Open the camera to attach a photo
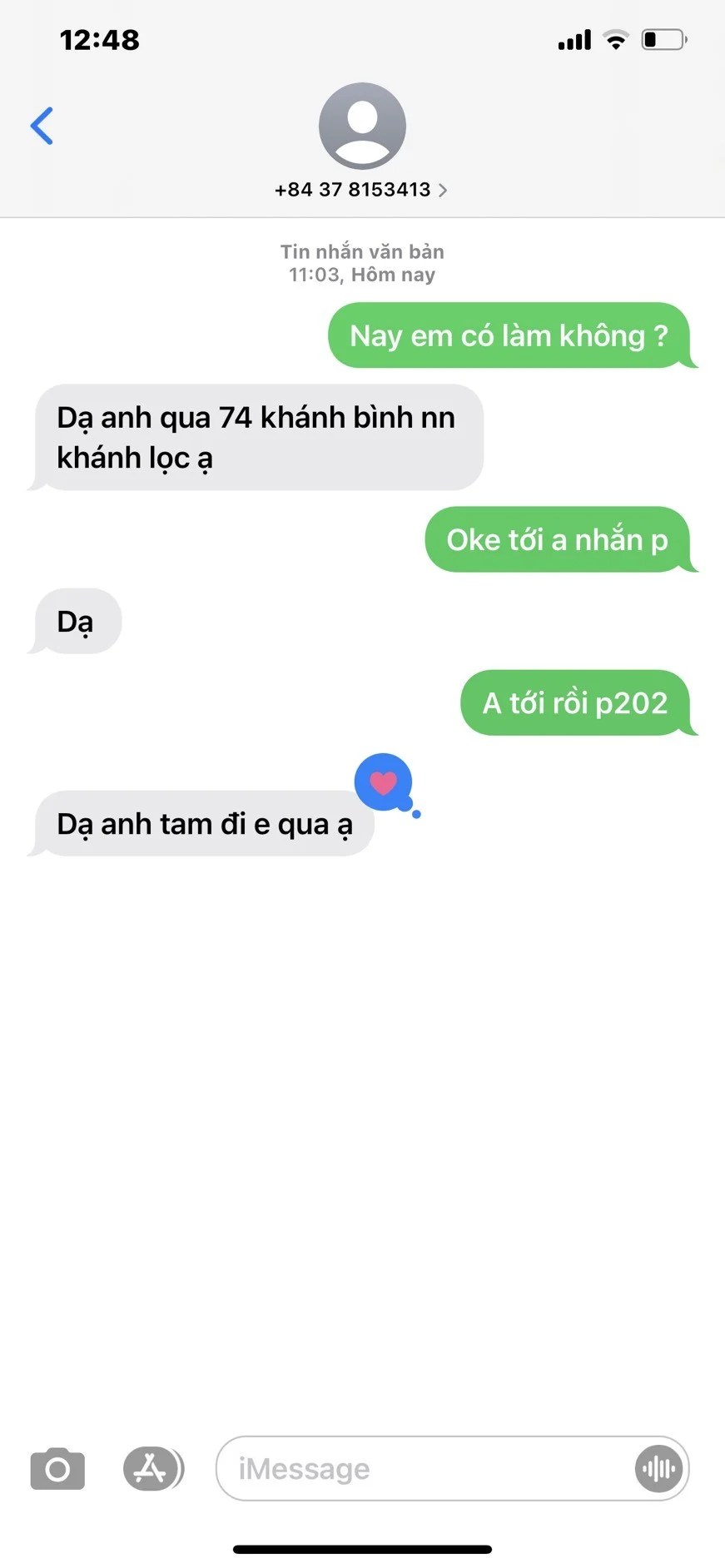Screen dimensions: 725x1568 coord(57,1468)
